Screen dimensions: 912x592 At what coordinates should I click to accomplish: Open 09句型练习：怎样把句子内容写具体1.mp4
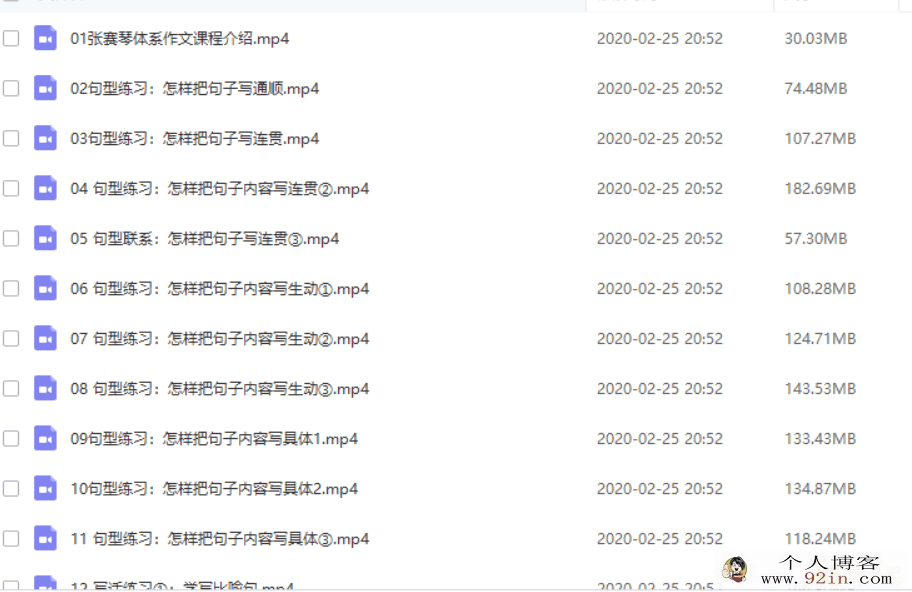tap(214, 439)
